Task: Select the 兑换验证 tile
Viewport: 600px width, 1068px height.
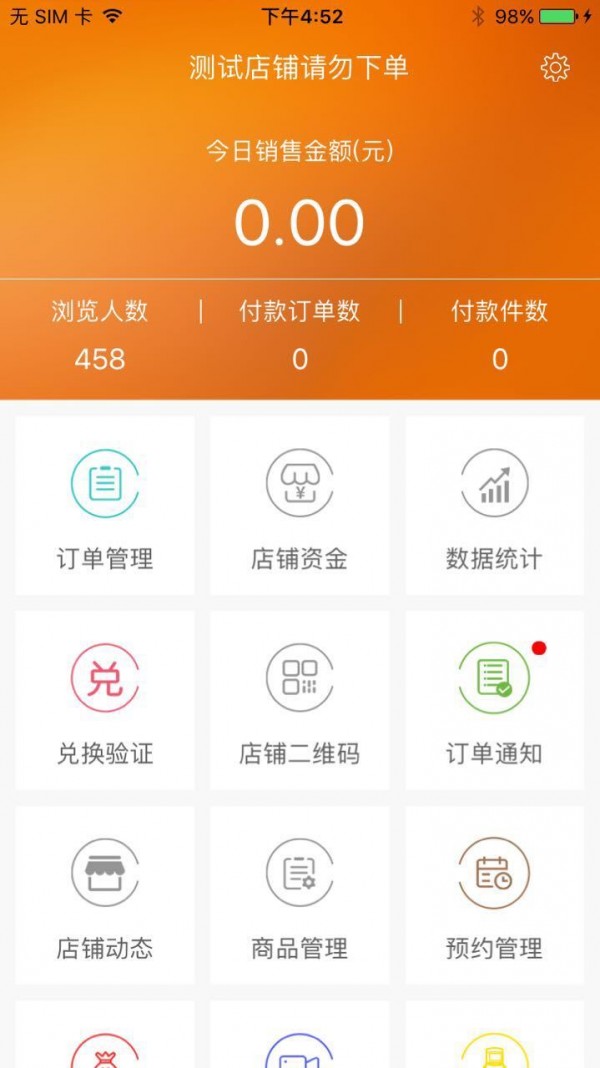Action: 105,700
